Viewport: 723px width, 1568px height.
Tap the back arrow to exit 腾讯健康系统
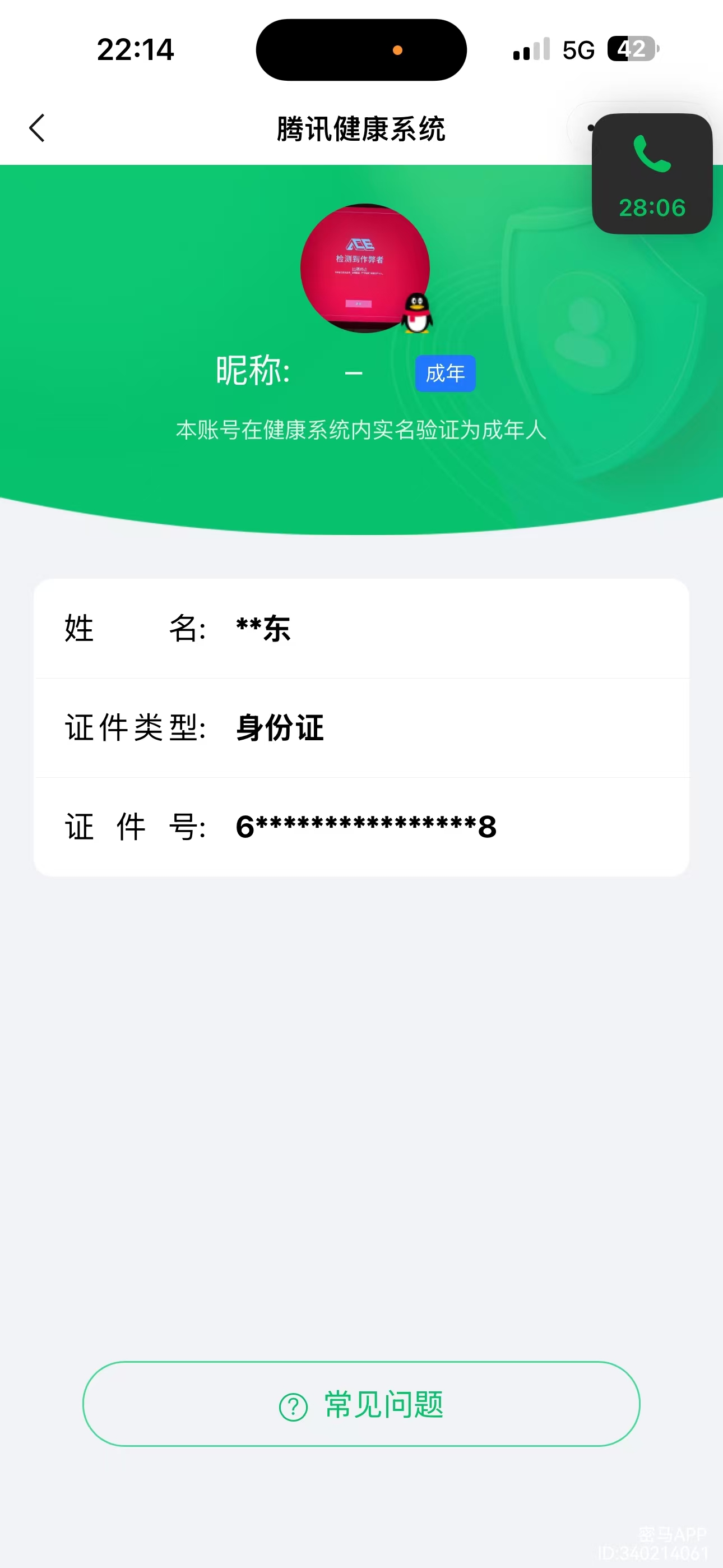tap(38, 128)
